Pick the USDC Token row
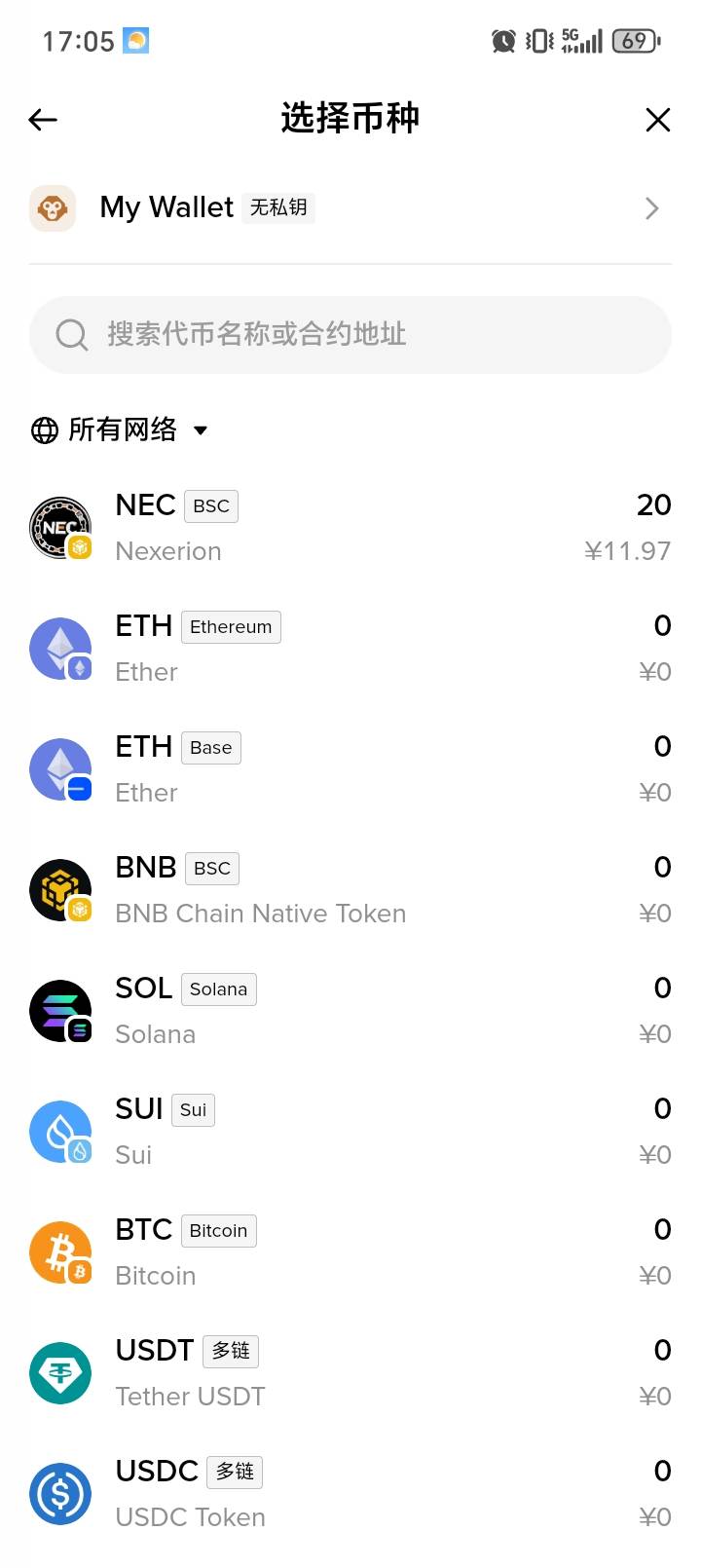Screen dimensions: 701x1568 350,1494
